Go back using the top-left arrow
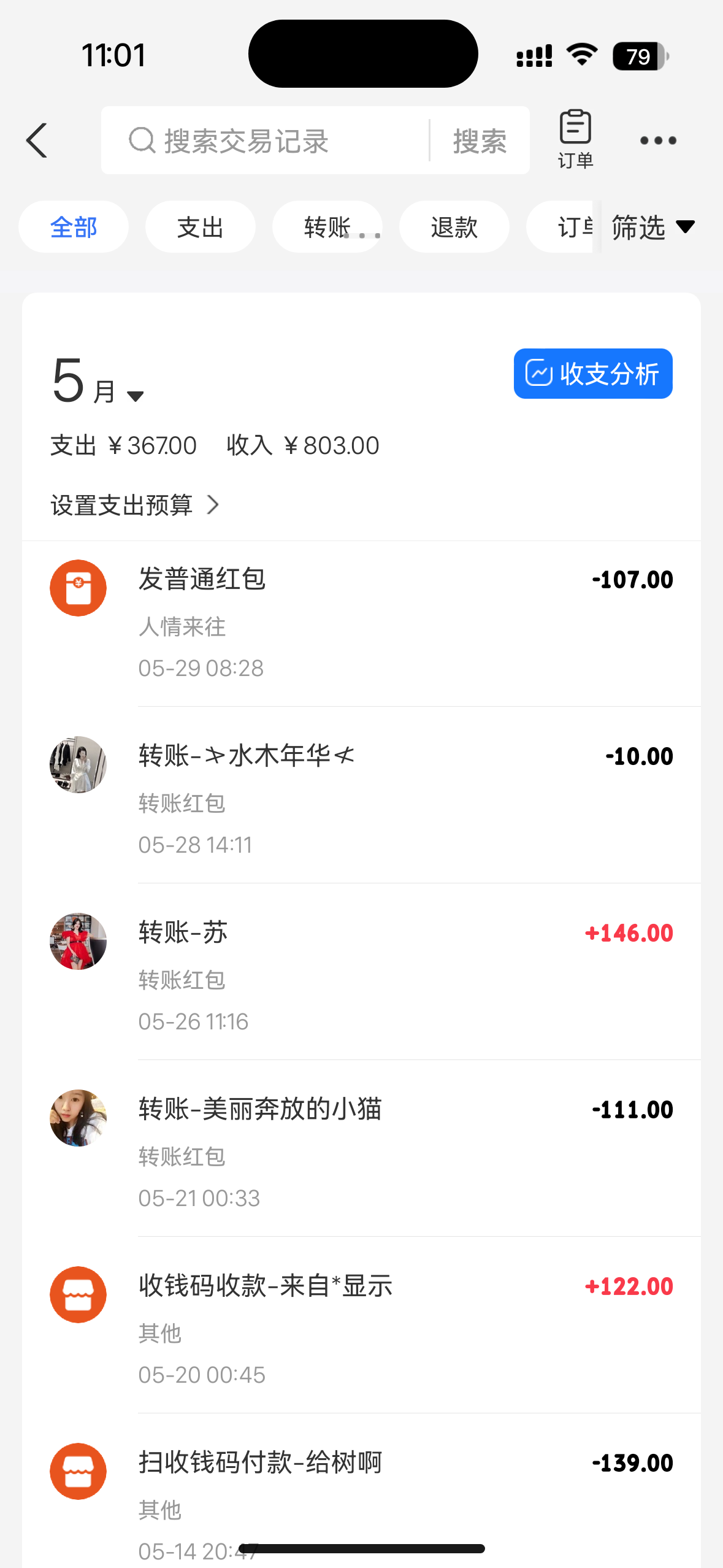The image size is (723, 1568). 37,140
